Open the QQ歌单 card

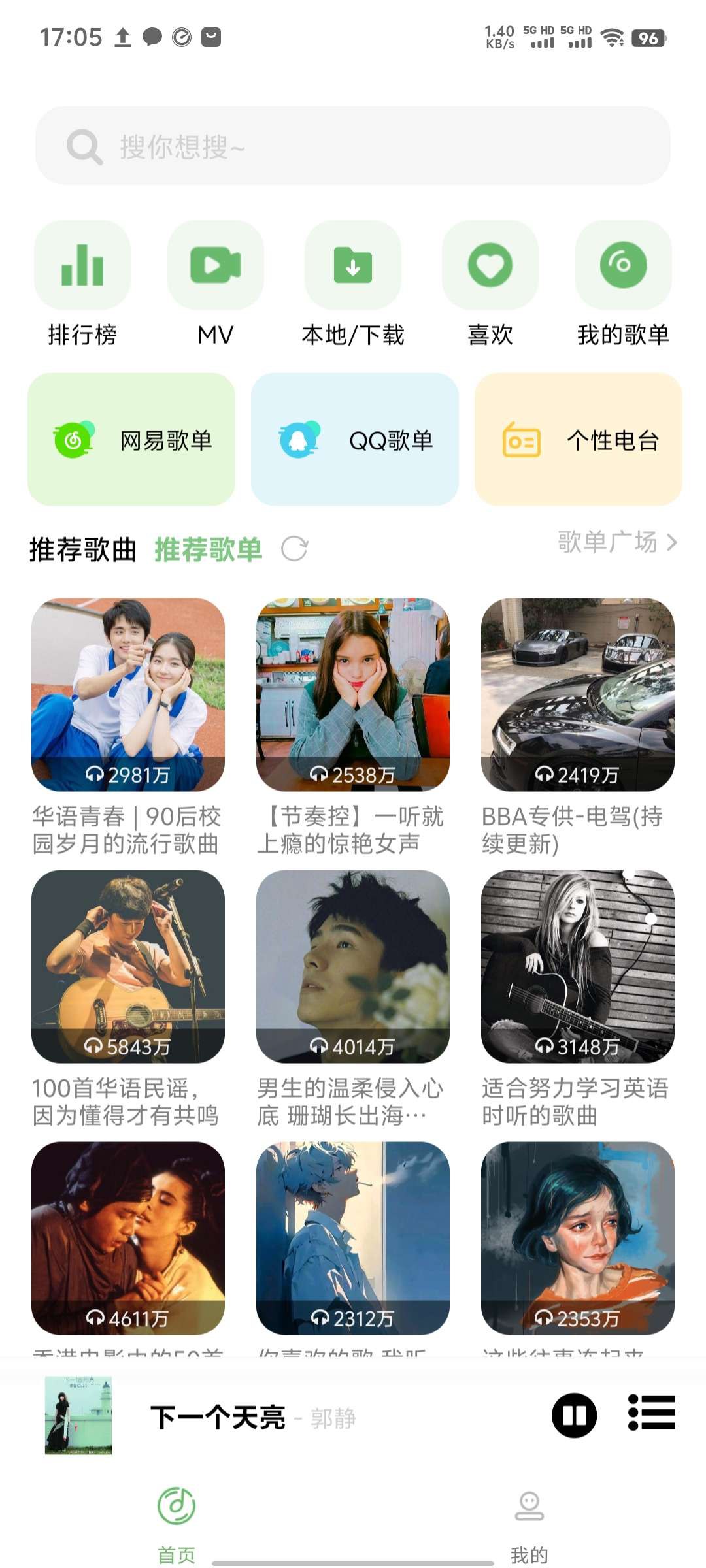[355, 440]
